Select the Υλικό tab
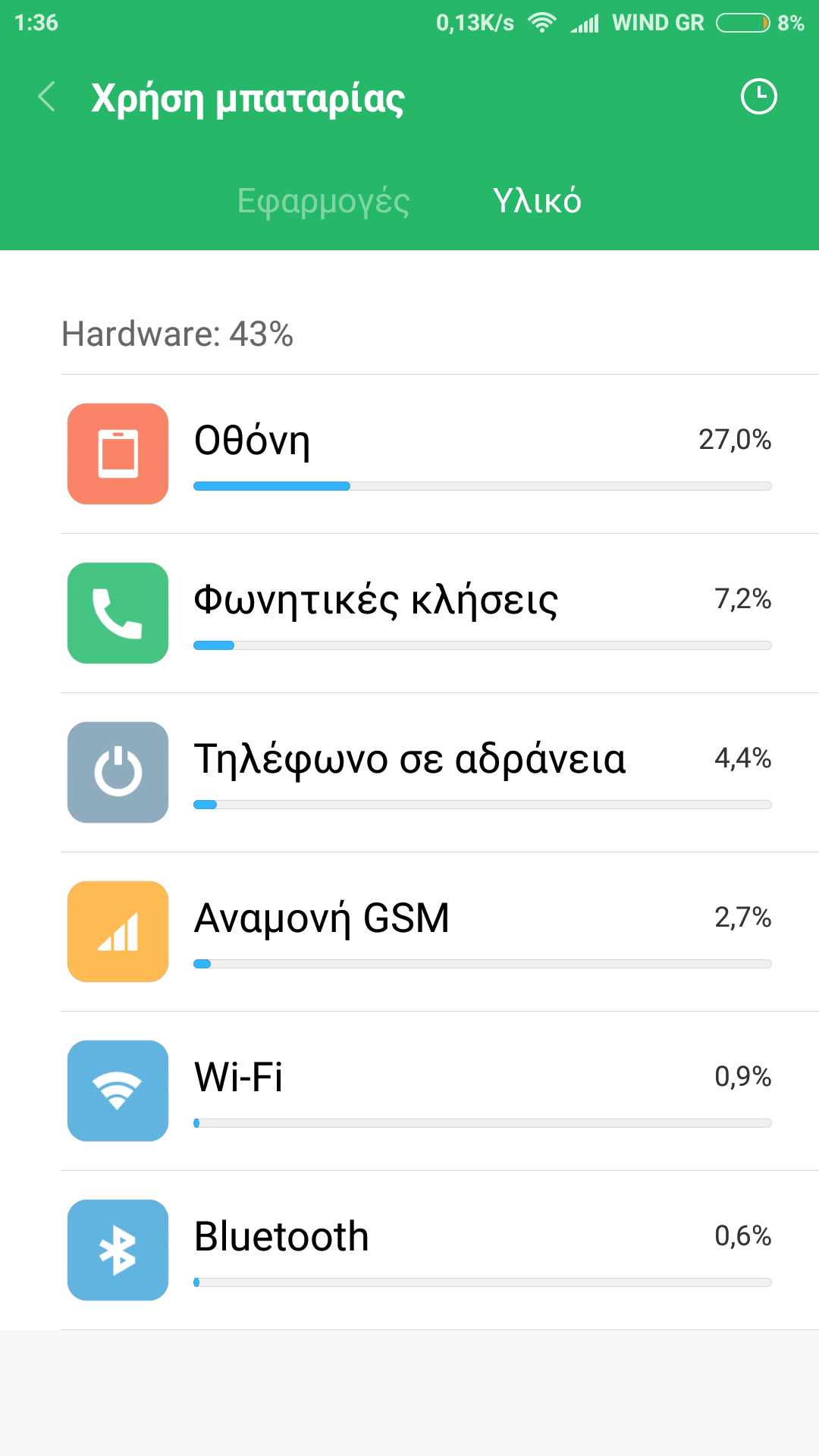 [537, 201]
